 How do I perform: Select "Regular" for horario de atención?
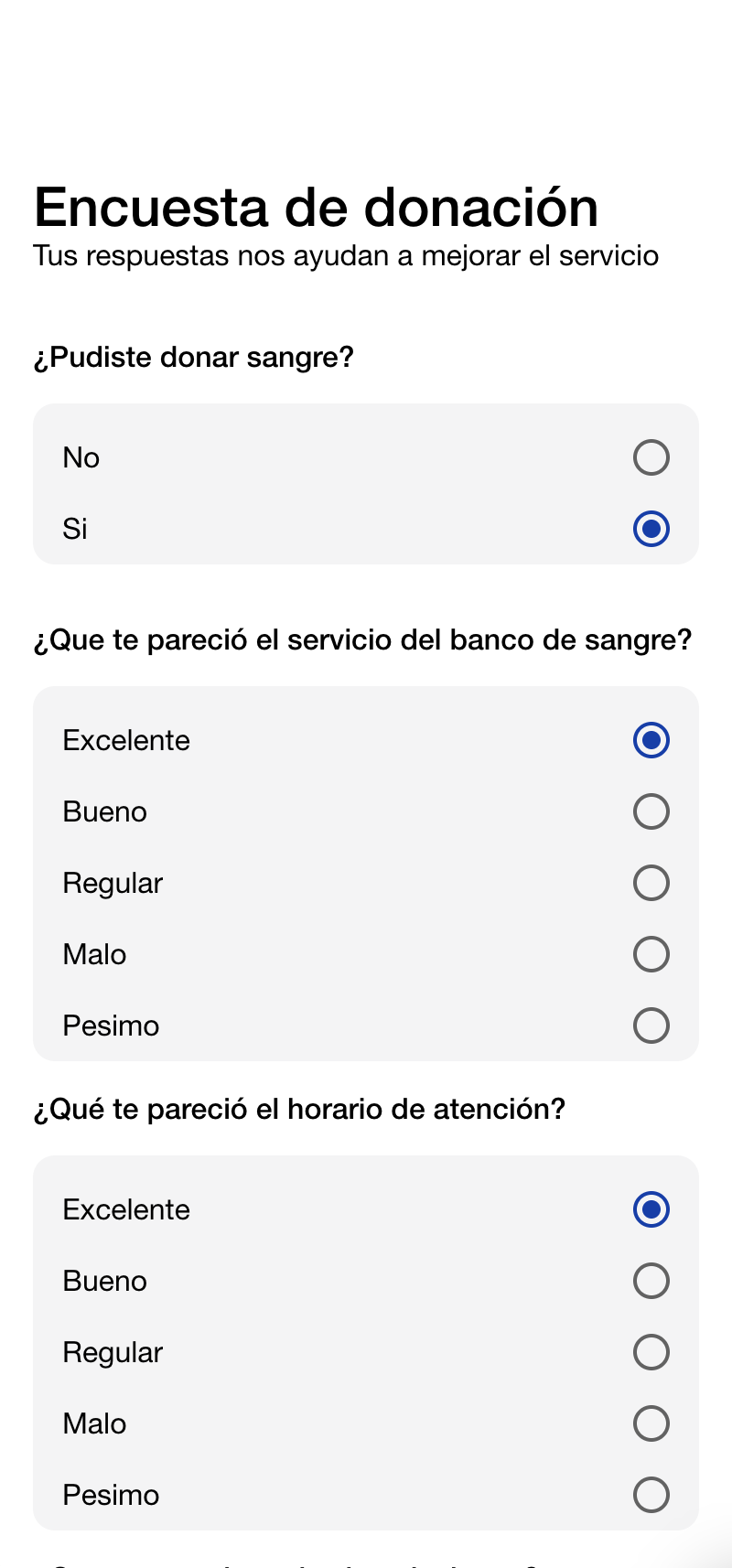click(651, 1352)
